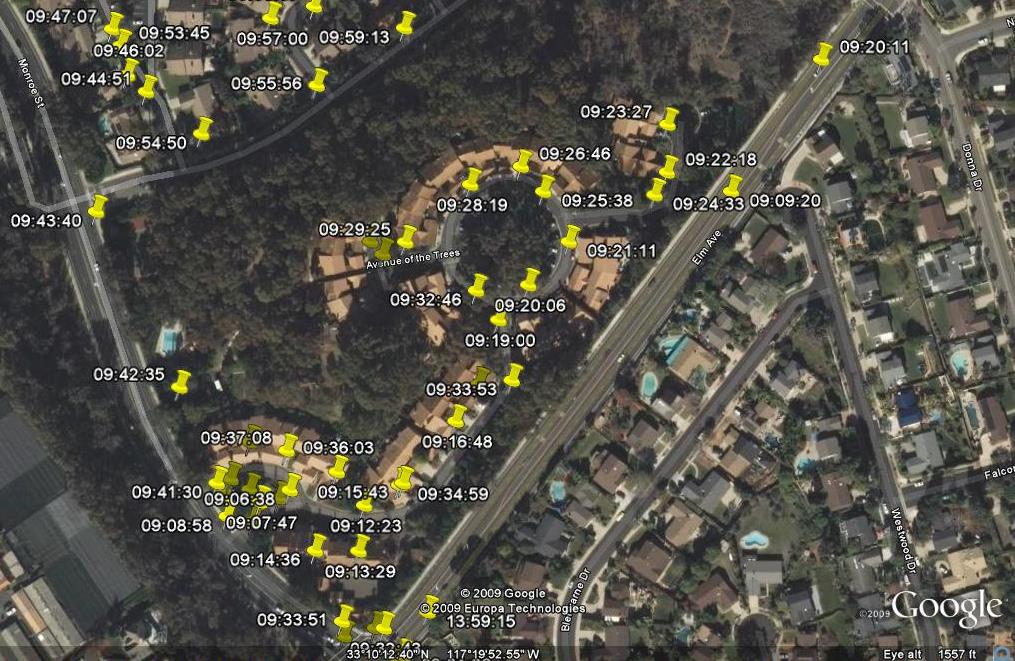Tap the pin labeled 09:13:29
This screenshot has height=661, width=1015.
coord(360,546)
